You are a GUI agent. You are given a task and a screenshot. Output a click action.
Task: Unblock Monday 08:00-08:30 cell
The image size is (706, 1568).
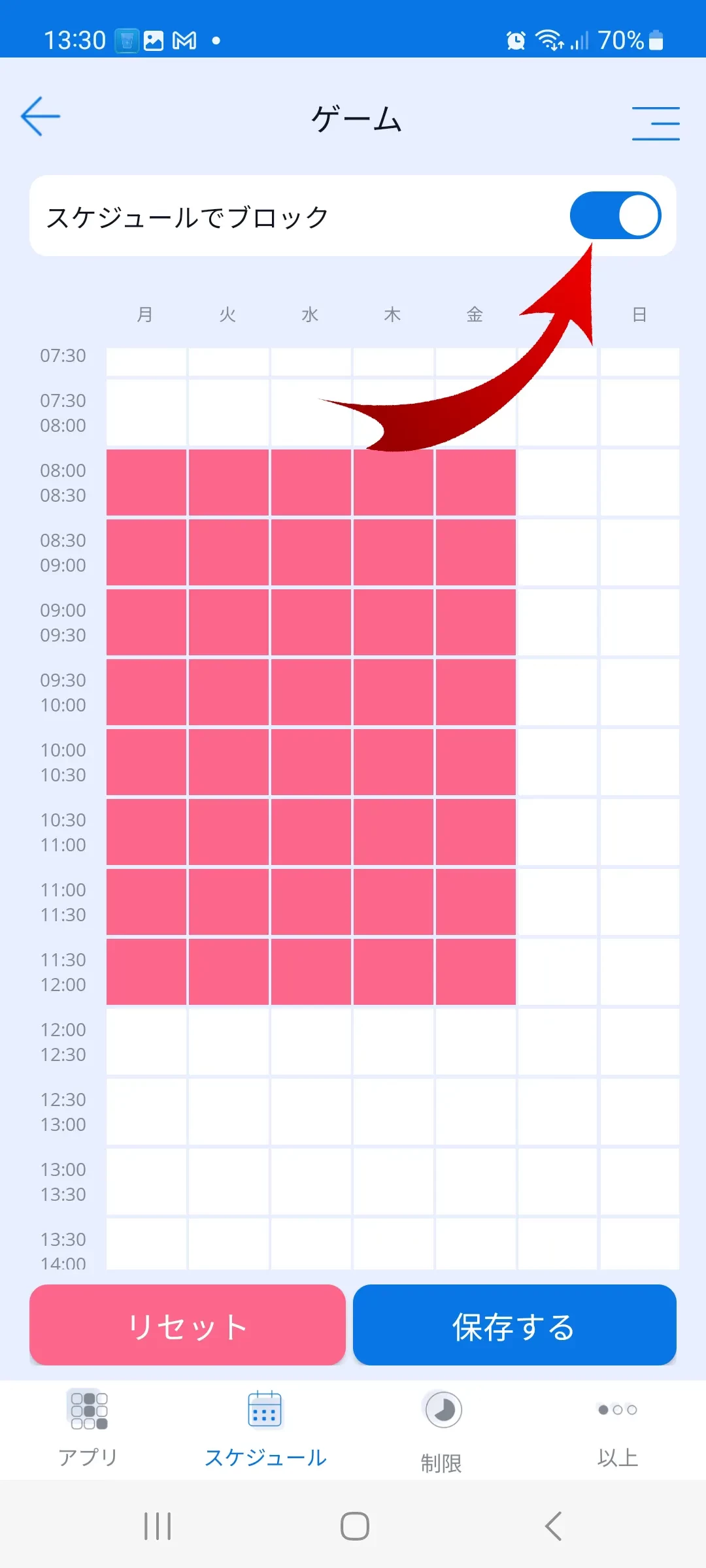[146, 483]
